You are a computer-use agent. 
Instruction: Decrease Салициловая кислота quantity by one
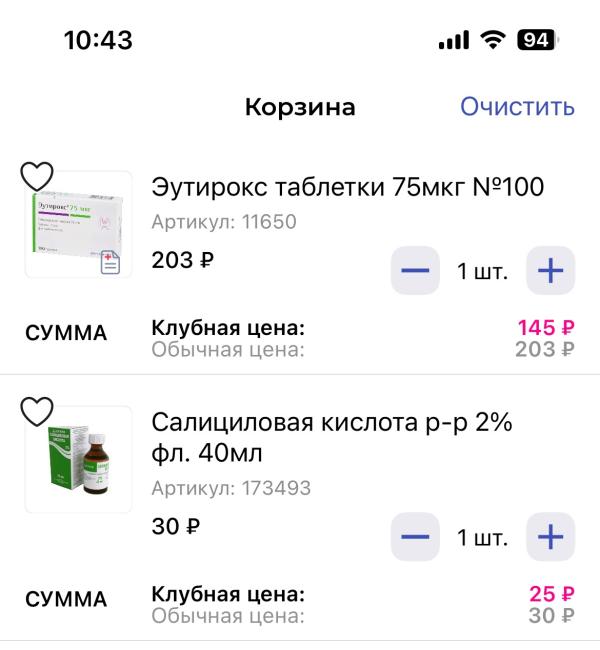pyautogui.click(x=415, y=537)
